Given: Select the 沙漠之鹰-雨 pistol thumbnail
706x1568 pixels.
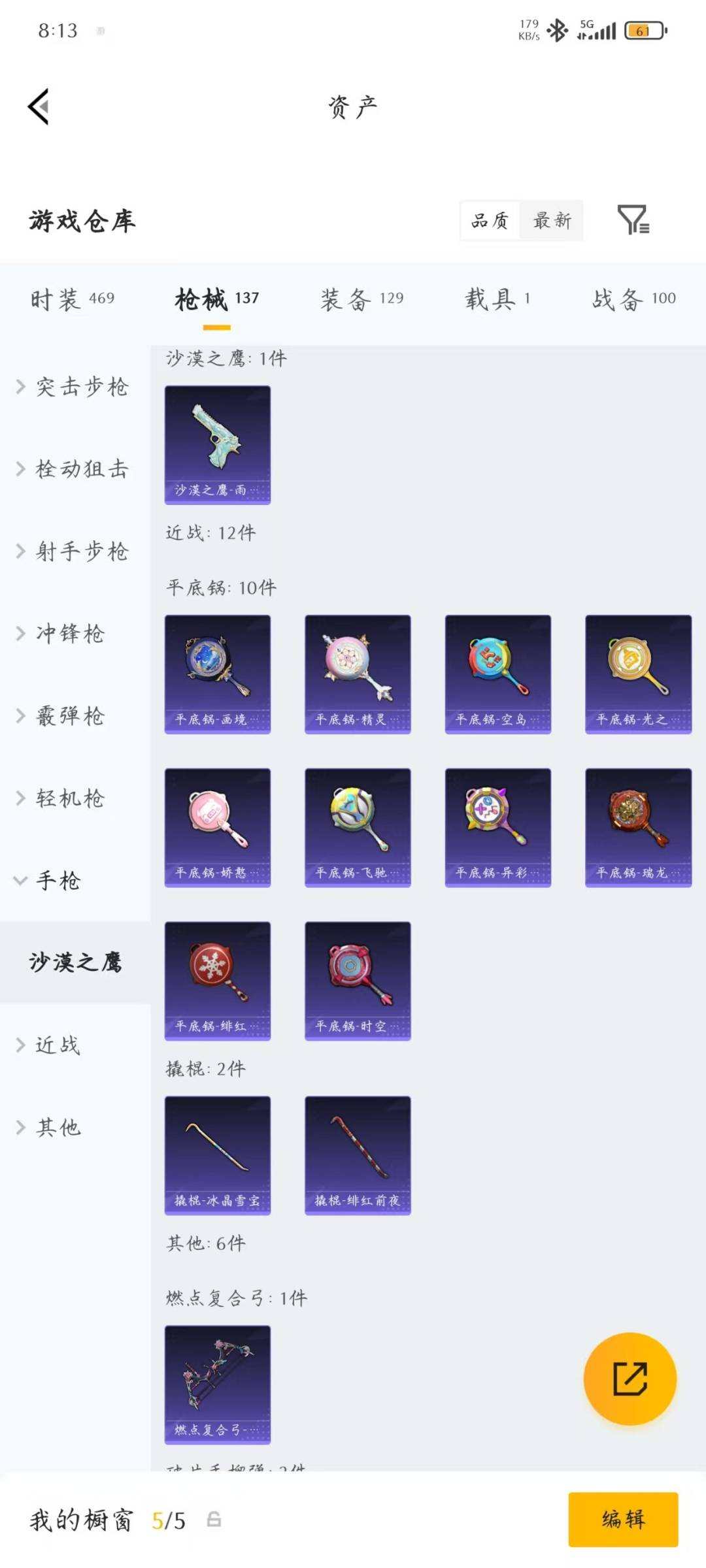Looking at the screenshot, I should [218, 444].
